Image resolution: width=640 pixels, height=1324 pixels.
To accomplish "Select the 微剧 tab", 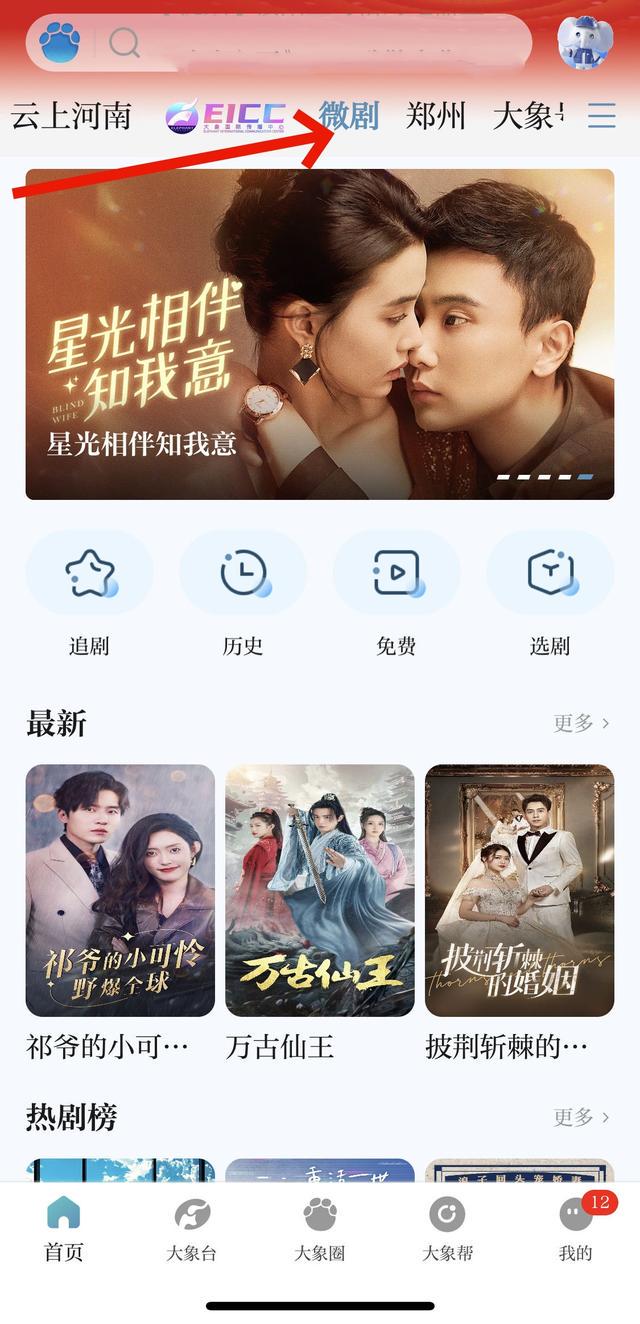I will (x=349, y=116).
